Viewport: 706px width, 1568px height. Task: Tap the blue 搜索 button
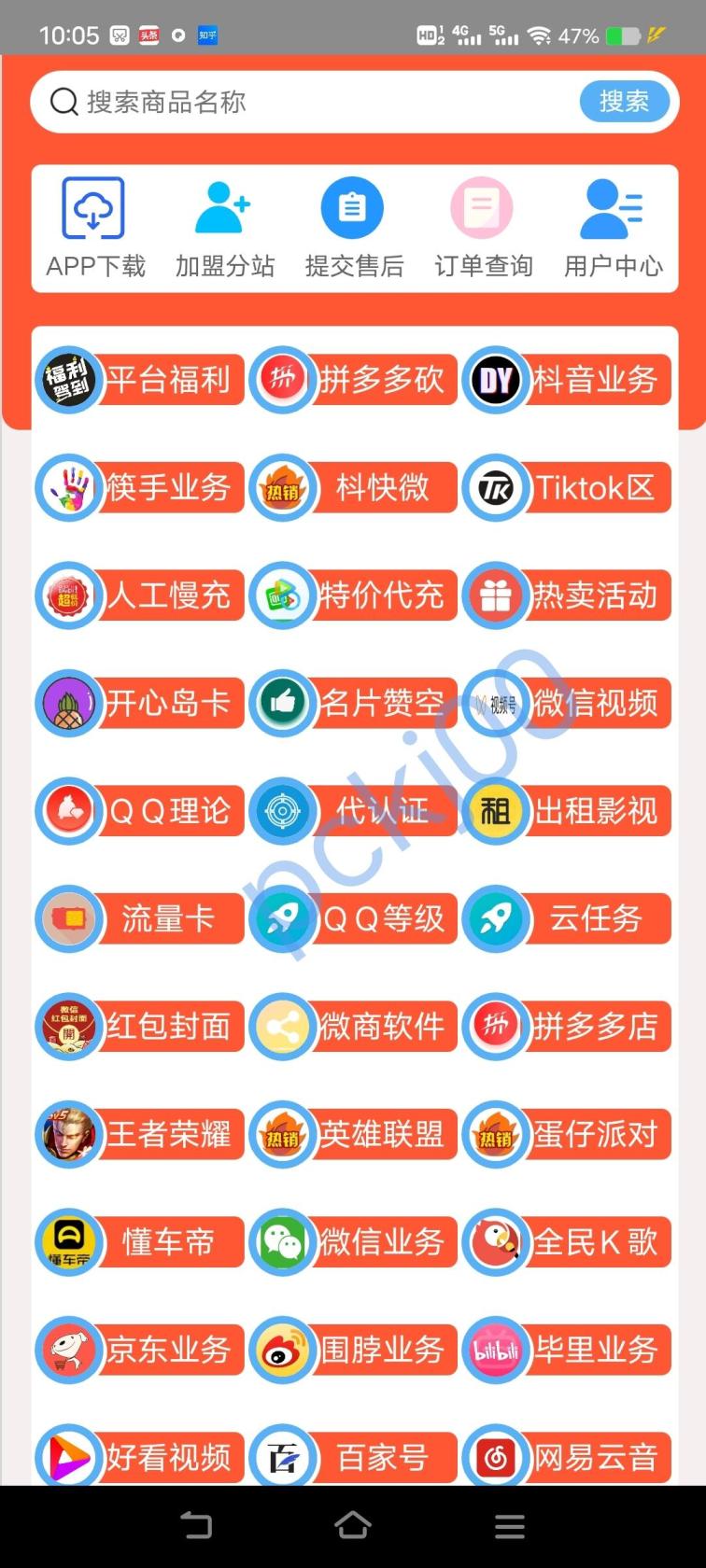coord(624,101)
